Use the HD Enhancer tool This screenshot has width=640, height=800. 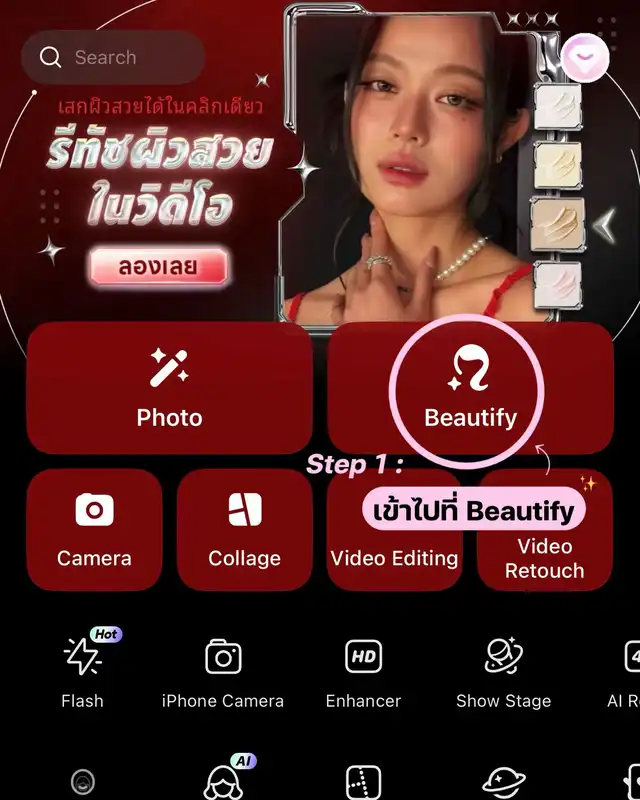coord(363,672)
